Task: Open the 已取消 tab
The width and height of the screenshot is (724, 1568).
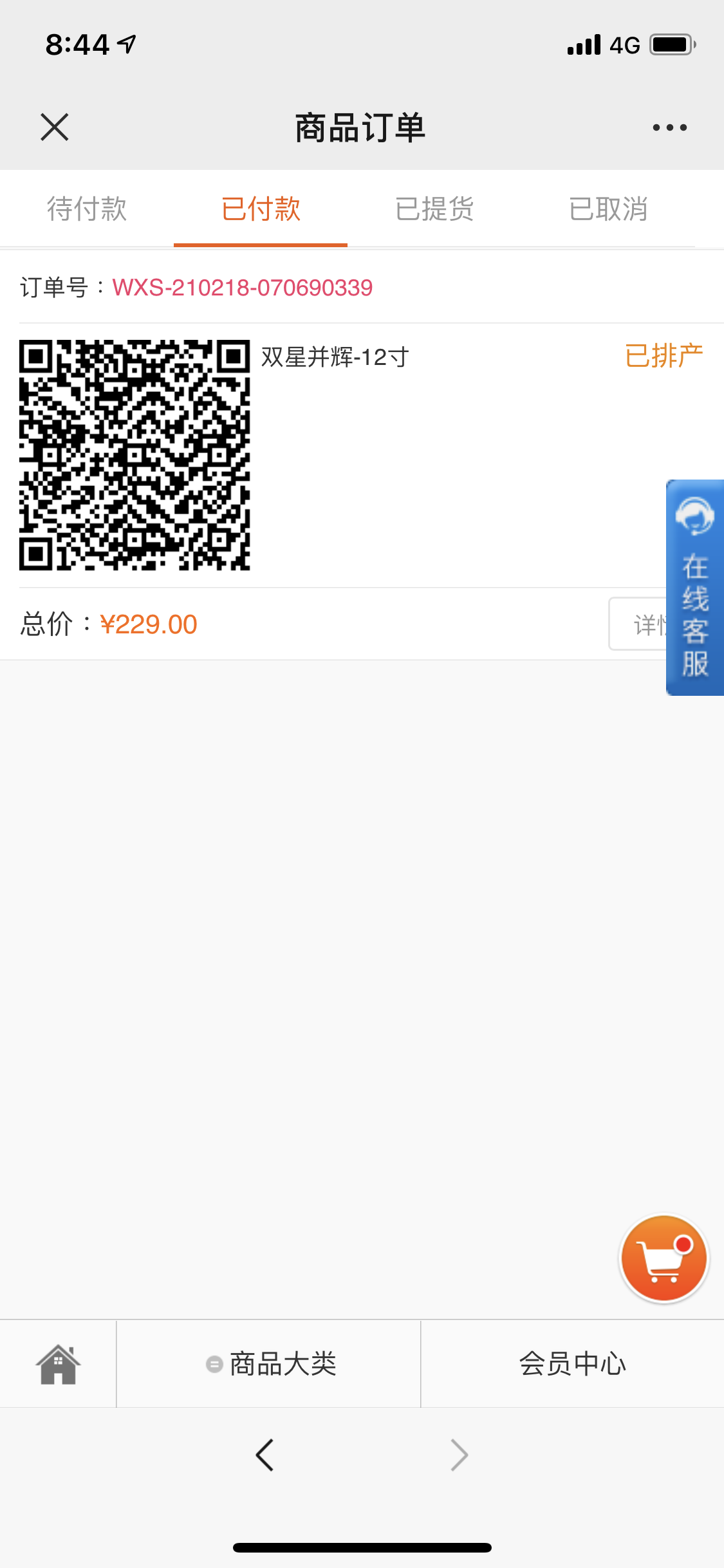Action: pos(608,209)
